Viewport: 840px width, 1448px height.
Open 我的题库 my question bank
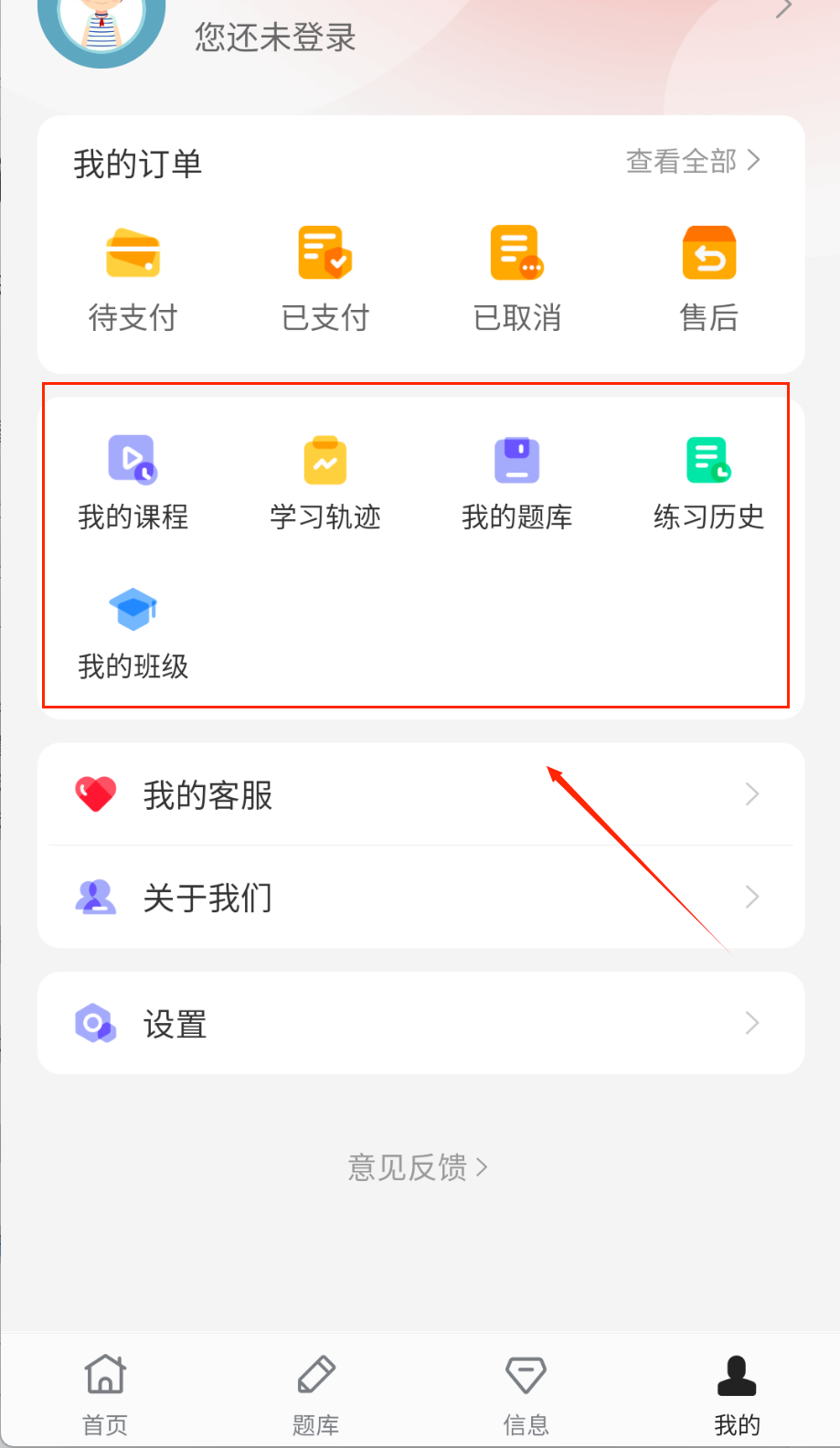click(x=517, y=484)
